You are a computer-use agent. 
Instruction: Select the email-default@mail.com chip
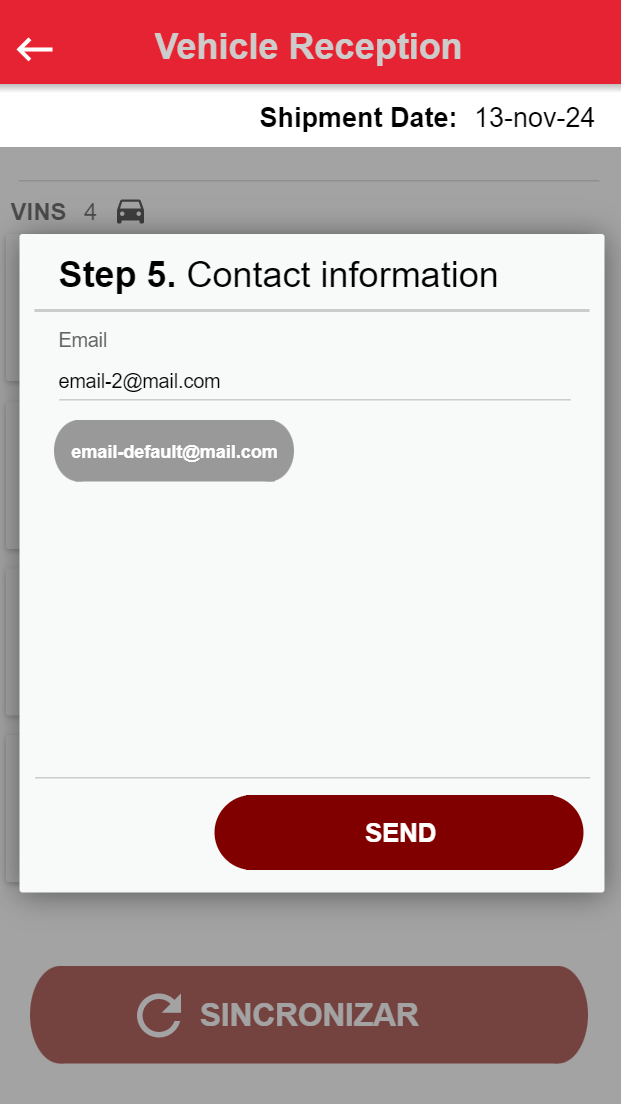click(174, 451)
